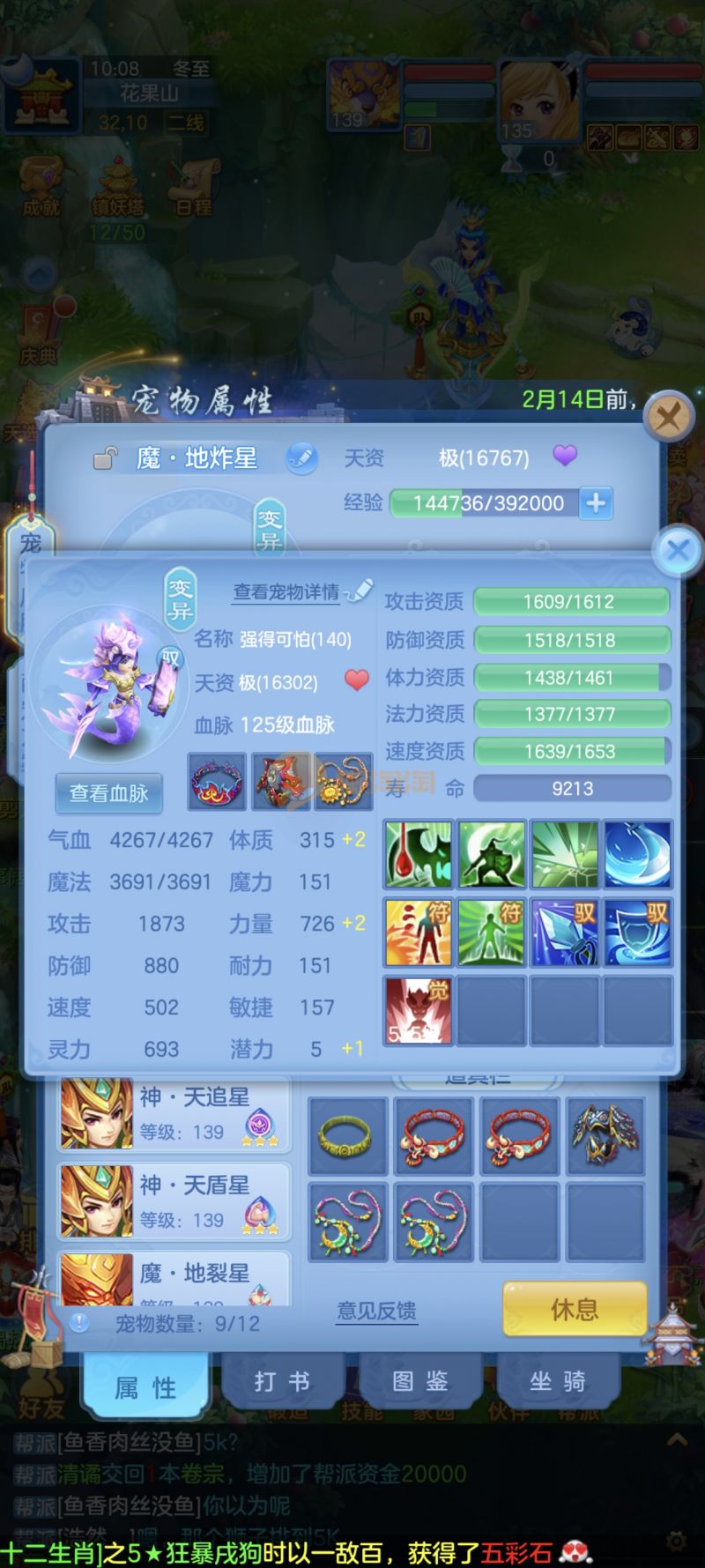Image resolution: width=705 pixels, height=1568 pixels.
Task: Tap the green jade ring item slot
Action: 347,1135
